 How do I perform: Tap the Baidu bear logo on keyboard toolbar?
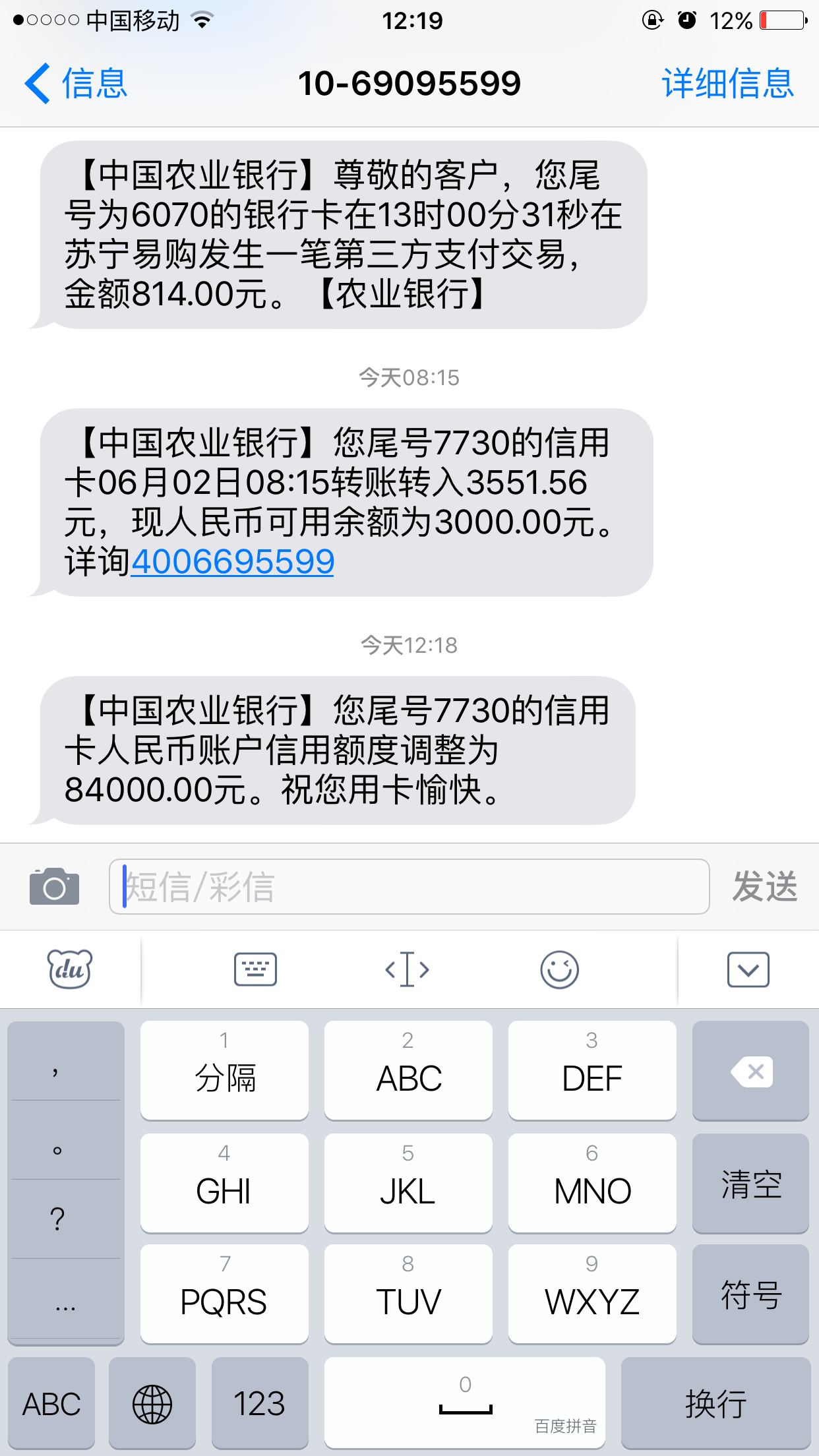click(x=69, y=969)
